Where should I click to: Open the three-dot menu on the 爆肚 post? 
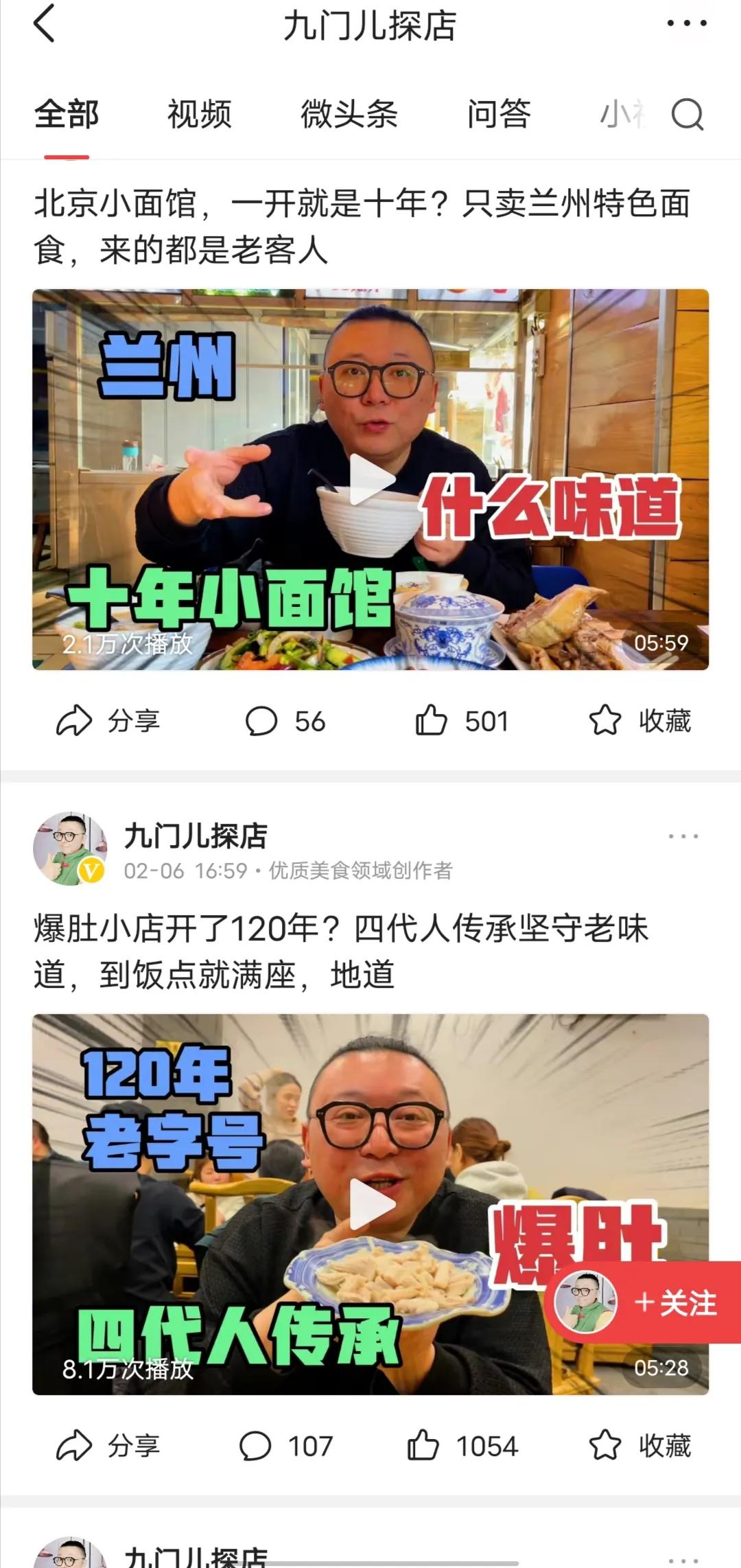point(683,836)
